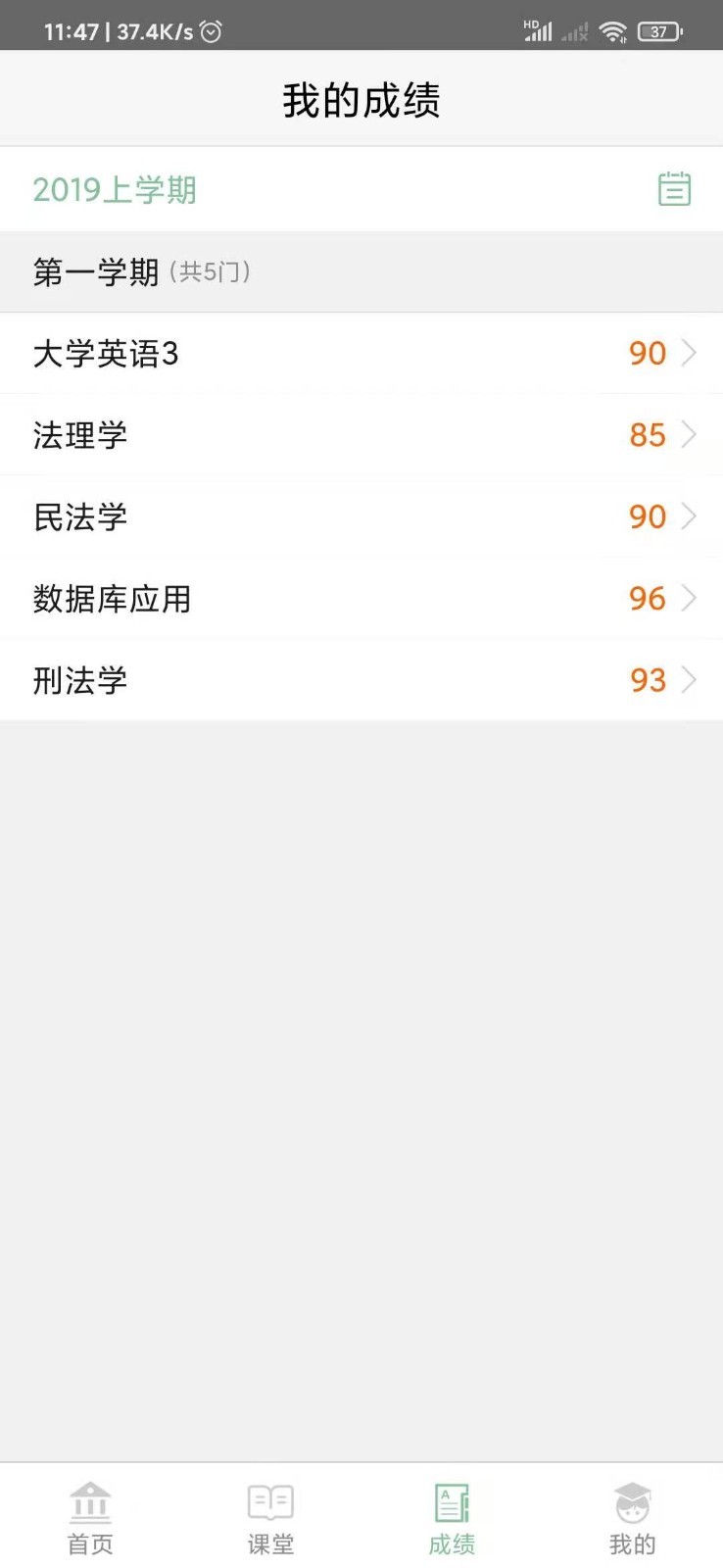Tap the battery indicator in the status bar

[660, 30]
